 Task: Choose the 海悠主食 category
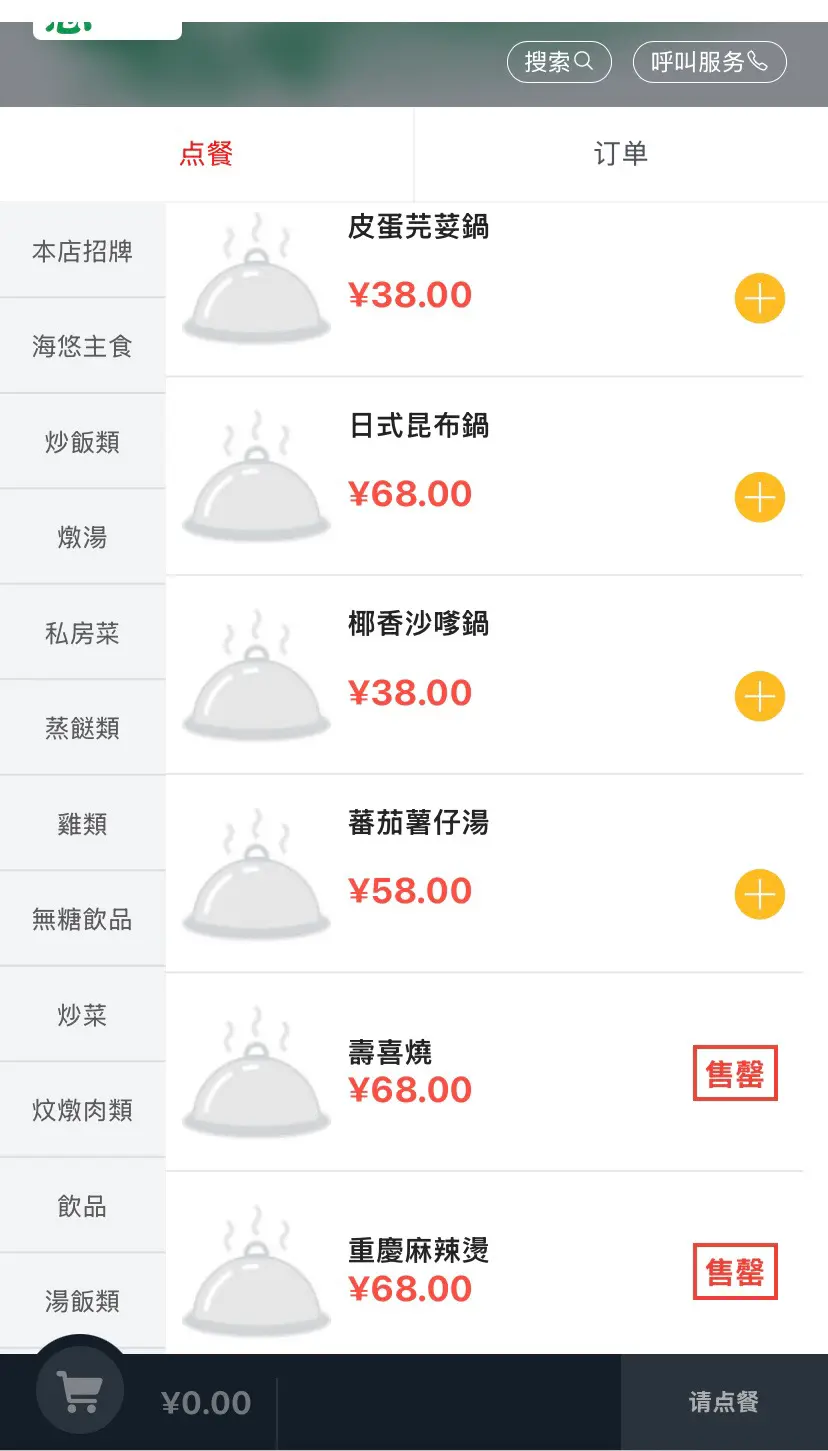tap(82, 346)
